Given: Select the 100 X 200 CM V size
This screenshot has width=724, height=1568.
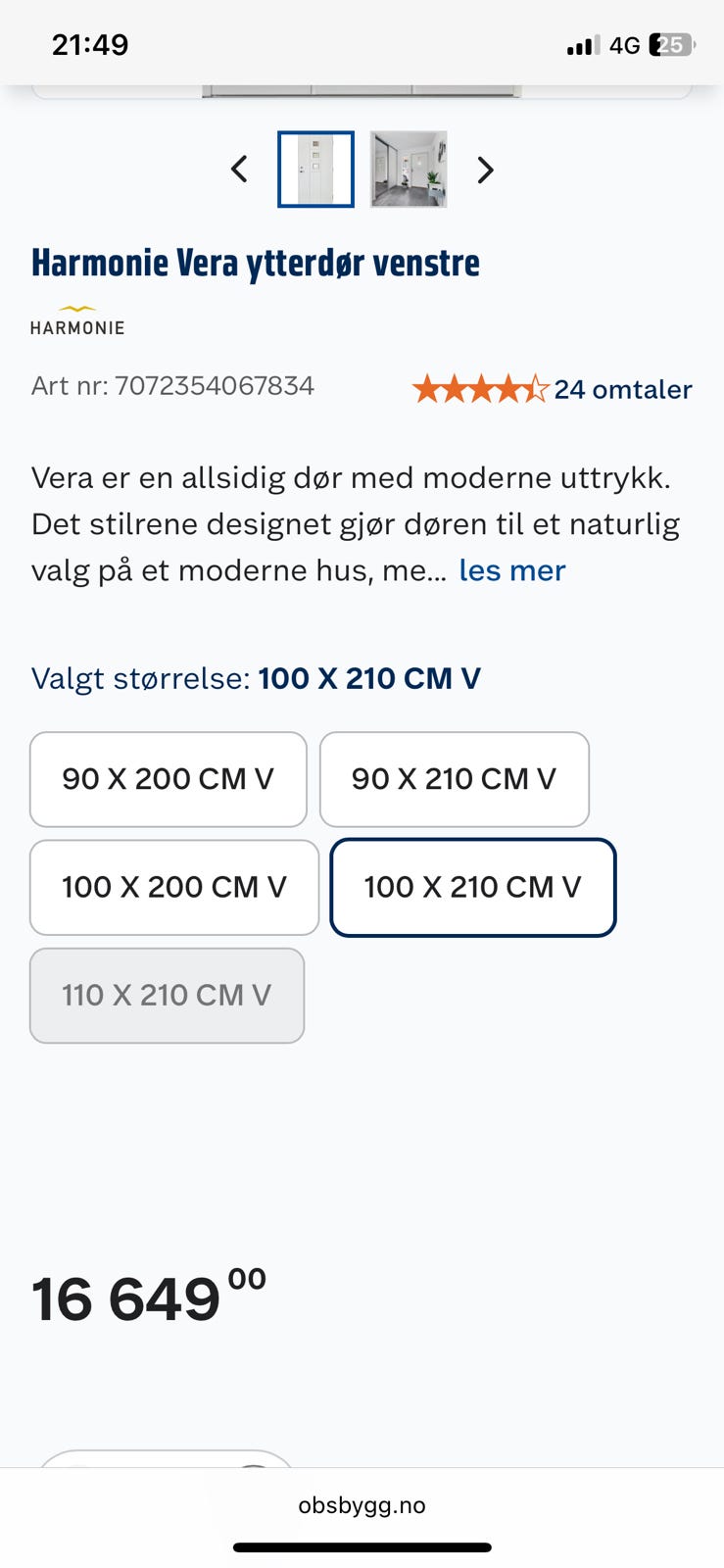Looking at the screenshot, I should [173, 887].
